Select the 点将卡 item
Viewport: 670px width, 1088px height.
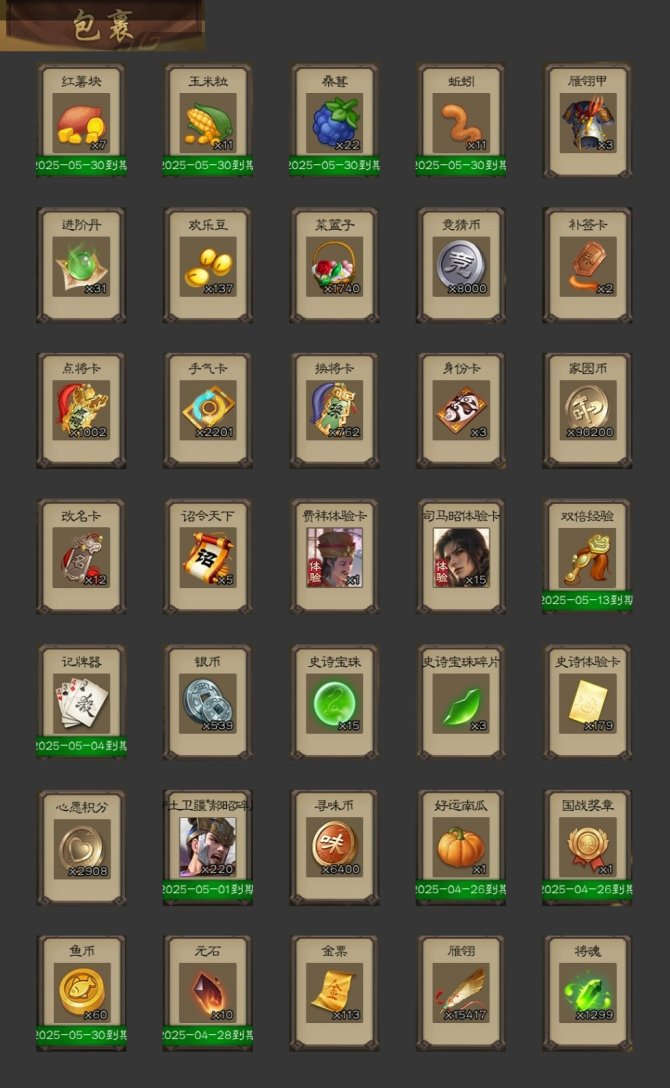(81, 410)
